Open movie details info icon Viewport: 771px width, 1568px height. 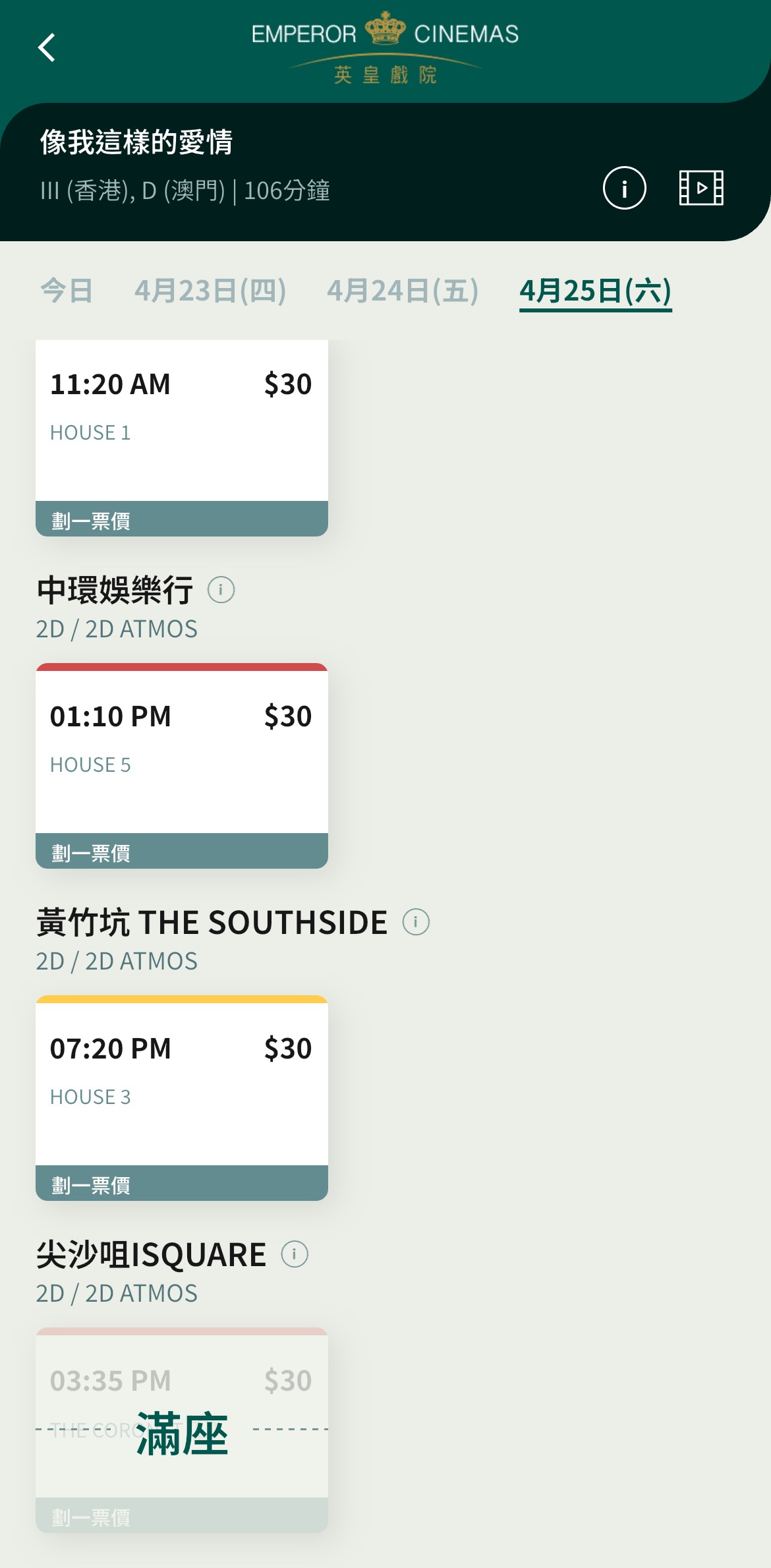pyautogui.click(x=624, y=189)
